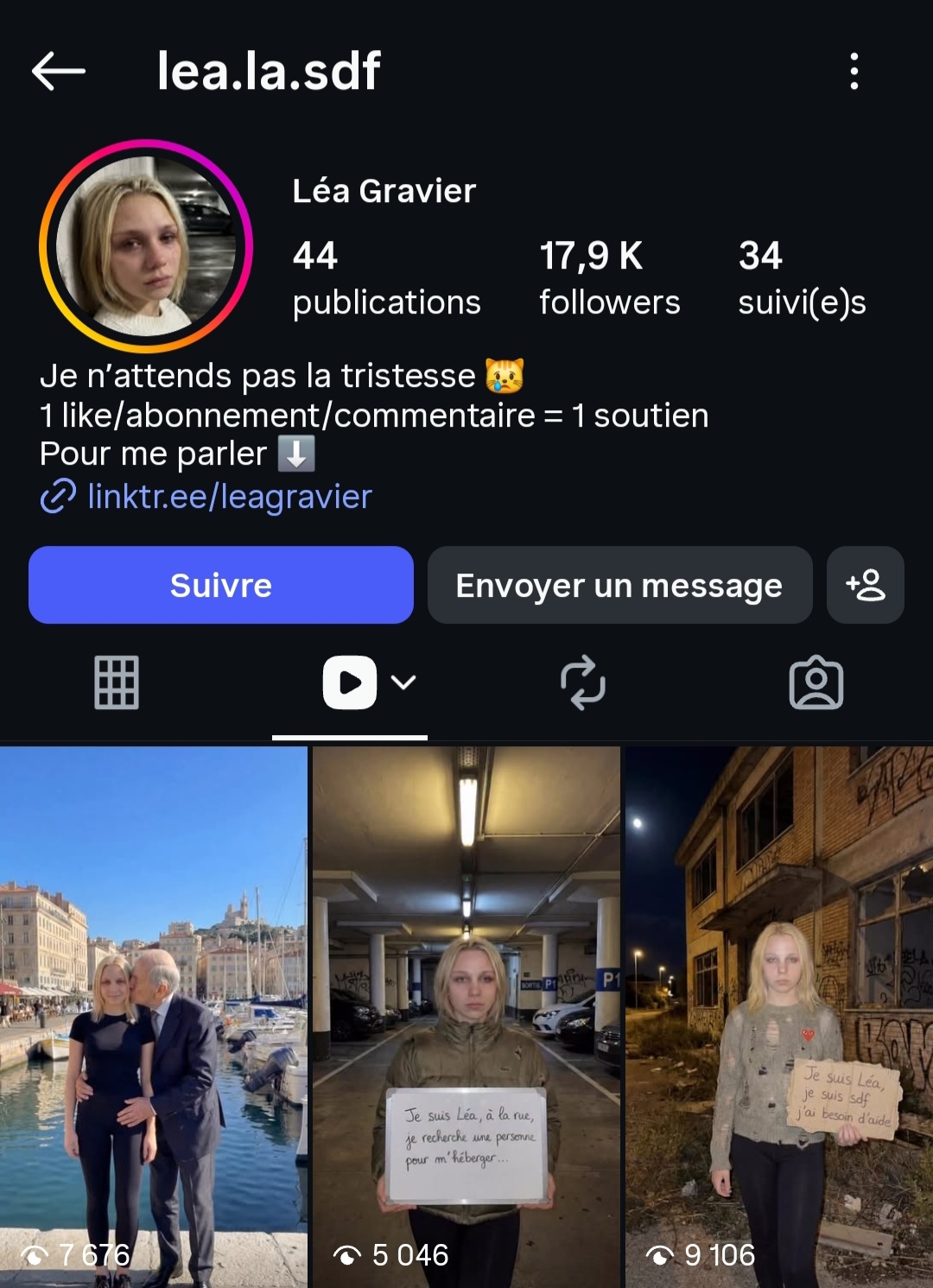Tap Envoyer un message
This screenshot has height=1288, width=933.
click(619, 585)
